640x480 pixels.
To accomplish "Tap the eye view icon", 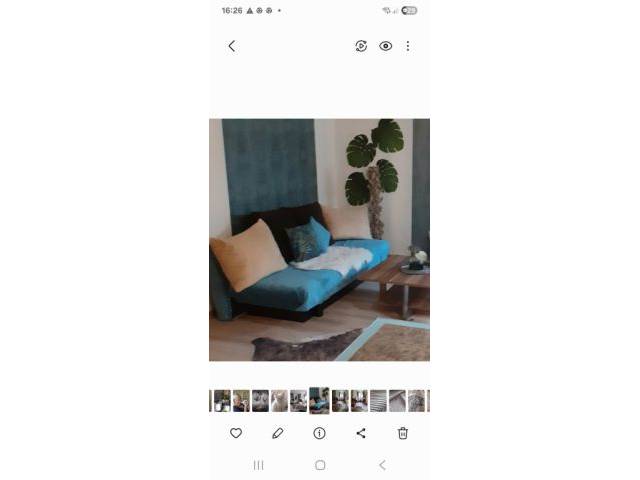I will click(385, 46).
